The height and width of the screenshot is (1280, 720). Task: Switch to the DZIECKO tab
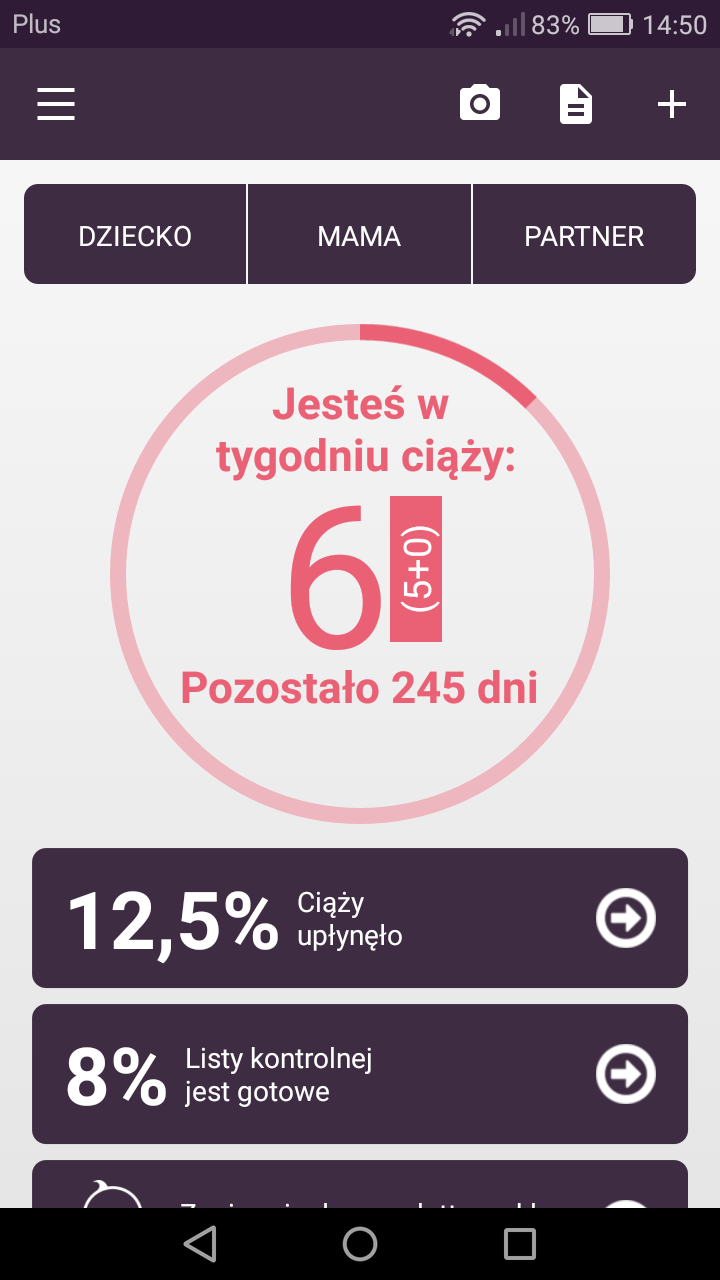(x=135, y=235)
